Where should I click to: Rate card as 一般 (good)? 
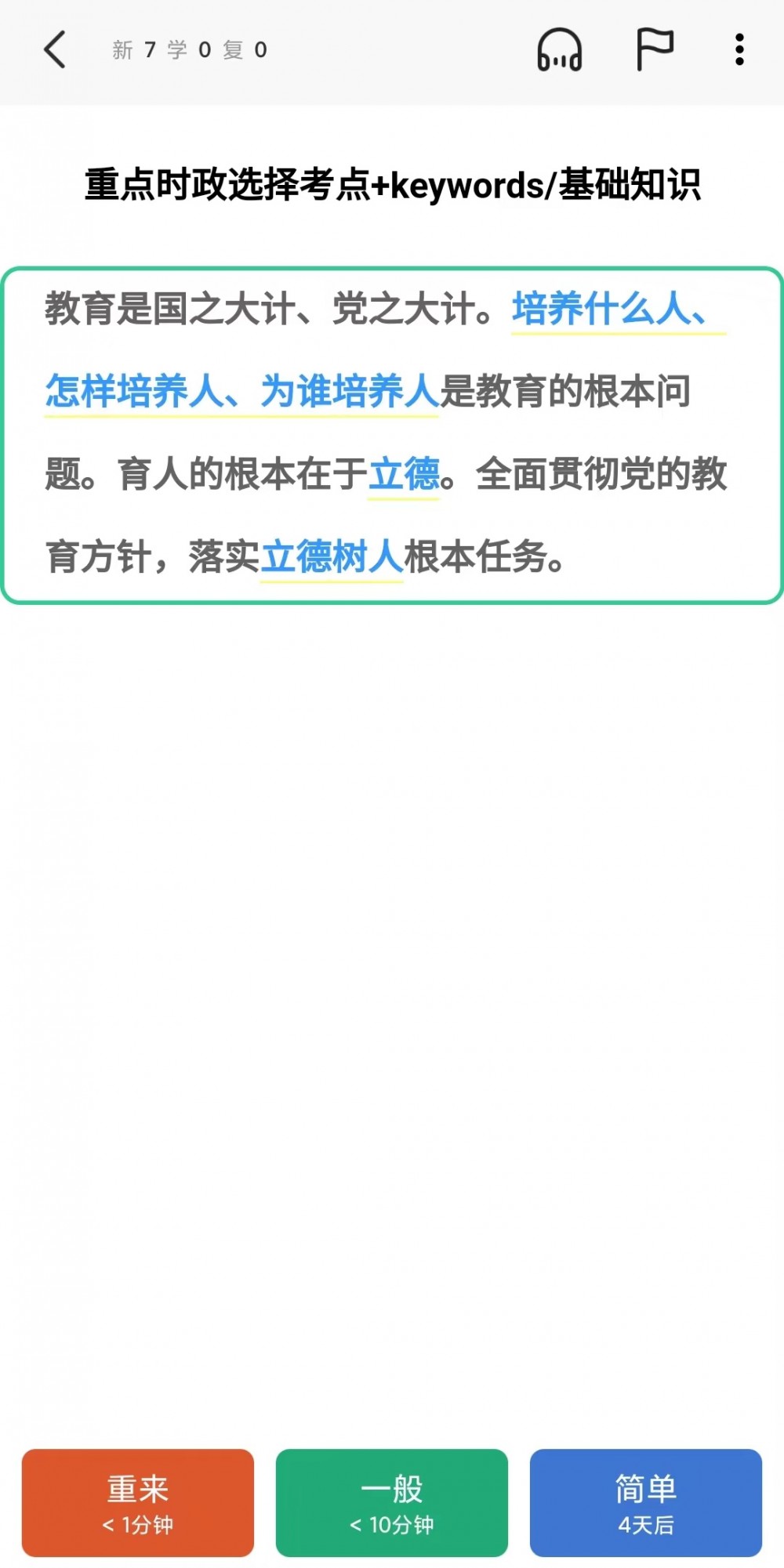point(392,1502)
